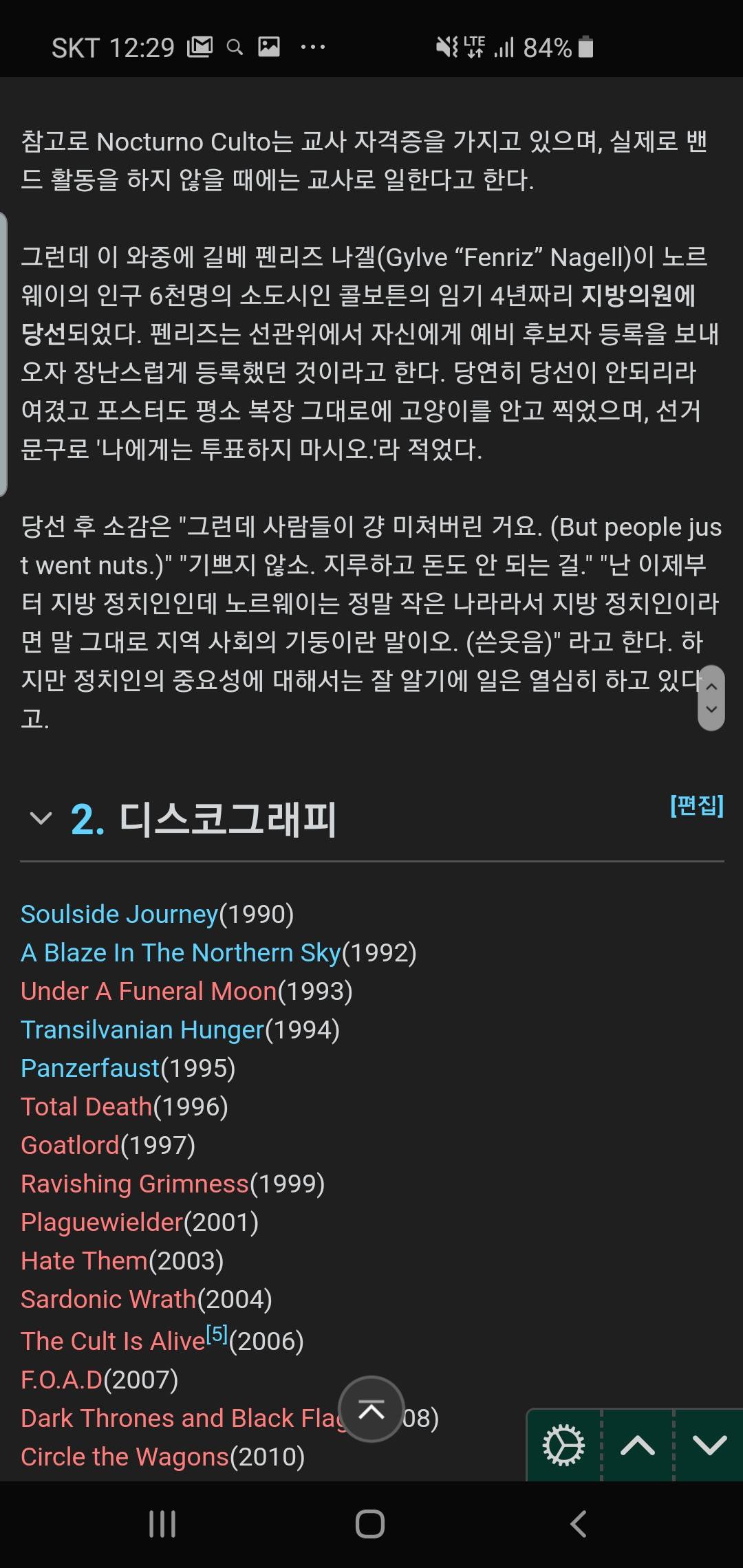
Task: Open the Circle the Wagons link
Action: (x=125, y=1457)
